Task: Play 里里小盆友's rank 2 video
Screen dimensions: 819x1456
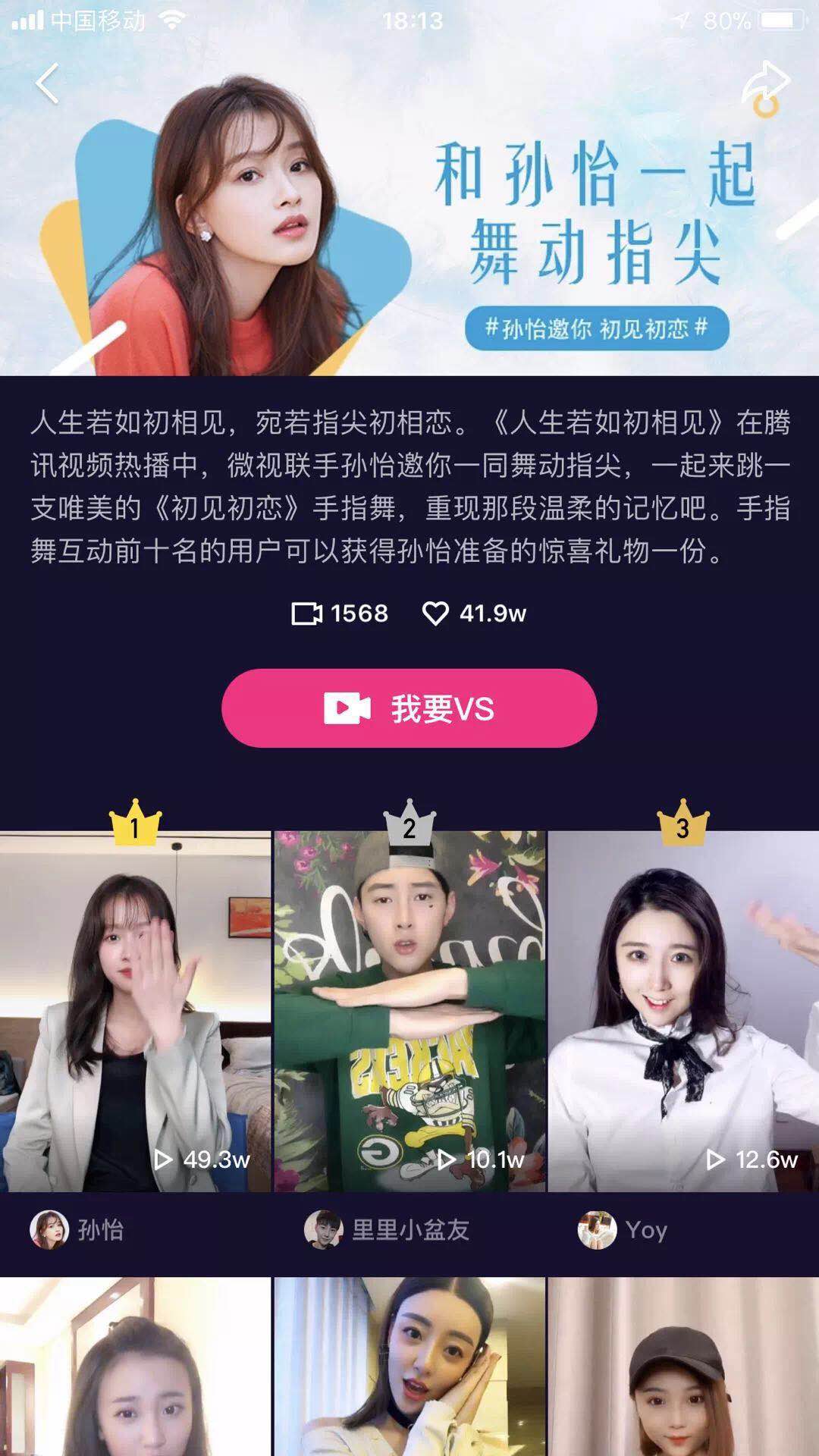Action: tap(409, 1012)
